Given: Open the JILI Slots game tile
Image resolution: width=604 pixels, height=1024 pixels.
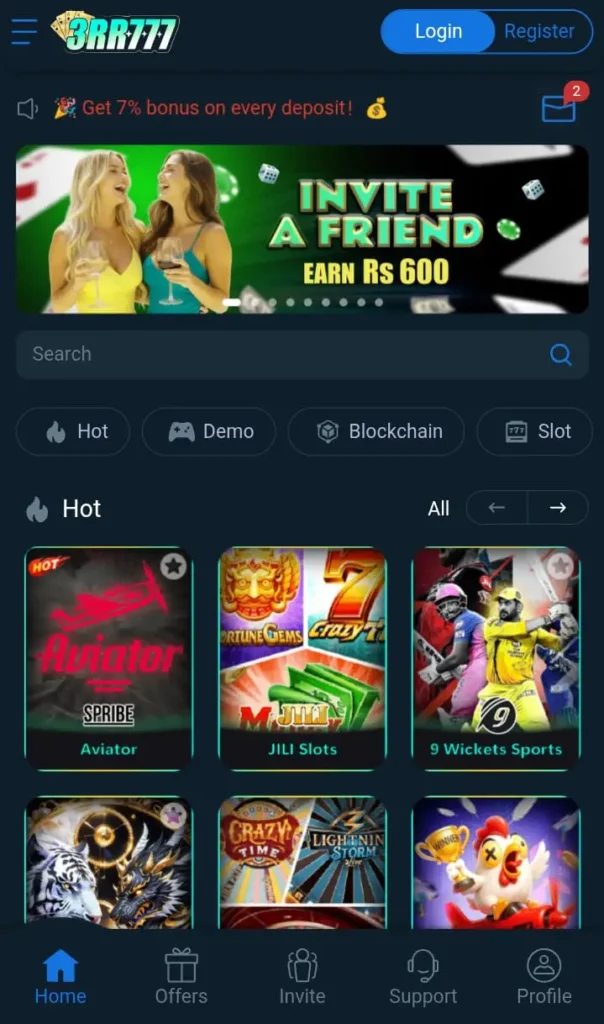Looking at the screenshot, I should [302, 657].
